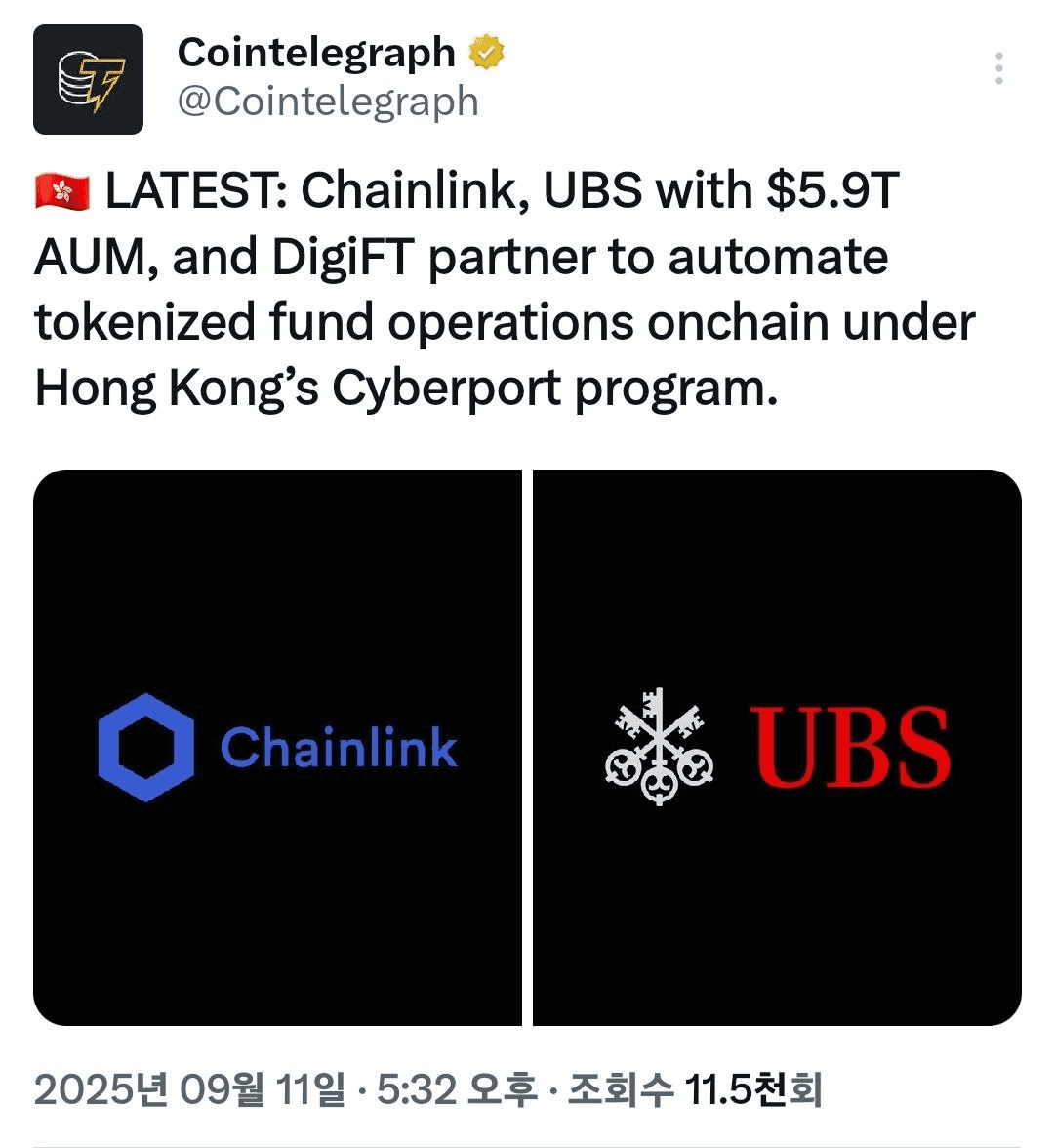View the Chainlink image in the post

coord(278,748)
